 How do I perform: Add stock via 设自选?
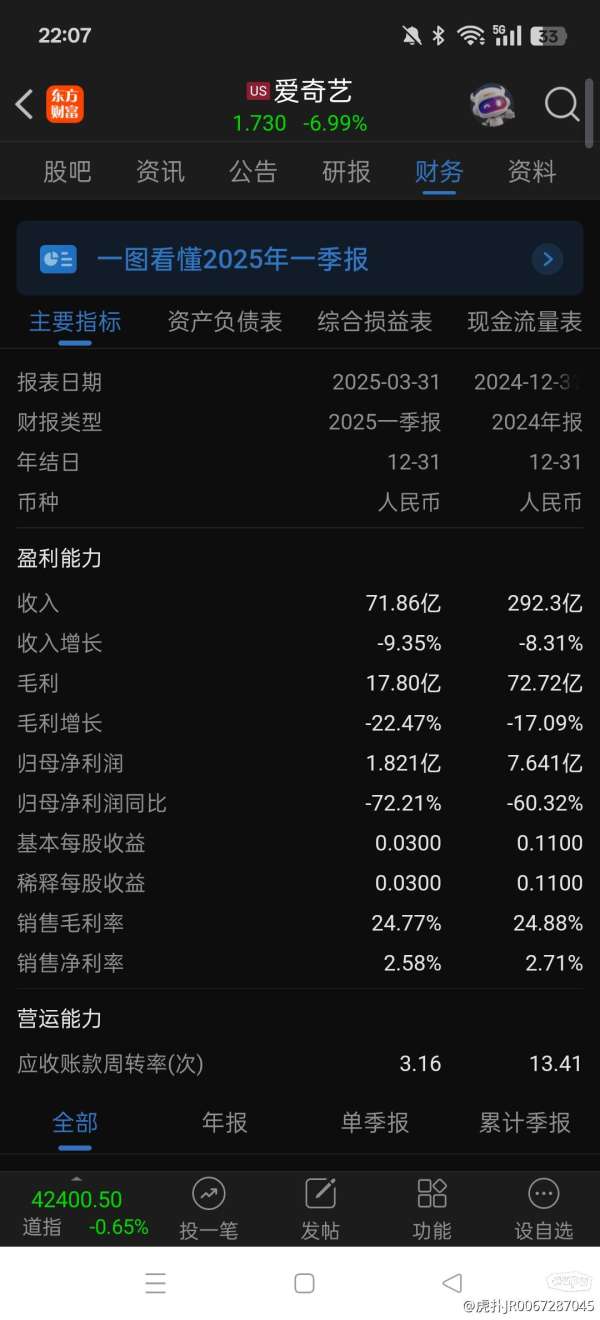(543, 1208)
